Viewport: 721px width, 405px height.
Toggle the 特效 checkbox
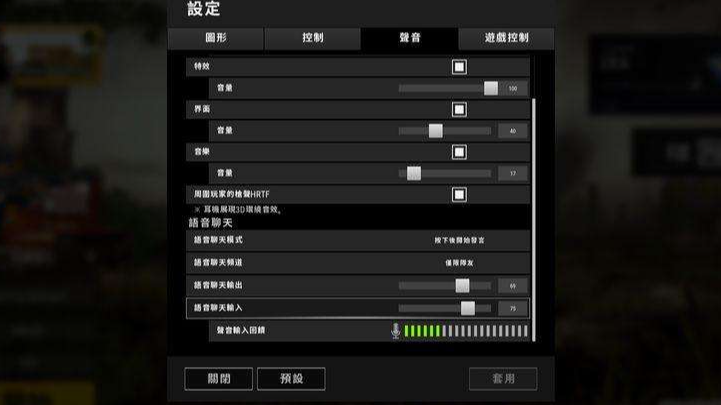point(459,67)
